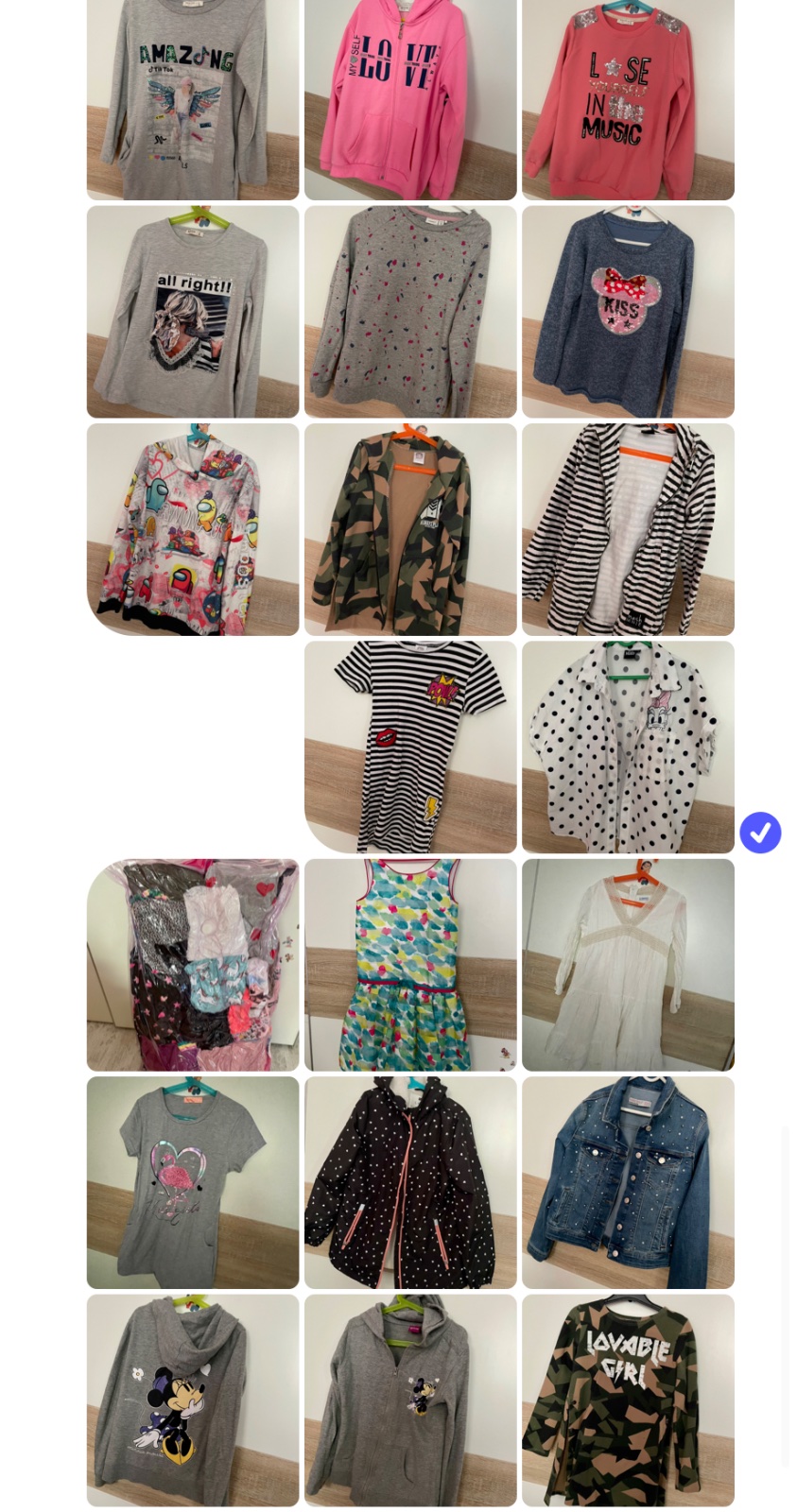797x1512 pixels.
Task: View the photo of bagged clothes
Action: point(193,965)
